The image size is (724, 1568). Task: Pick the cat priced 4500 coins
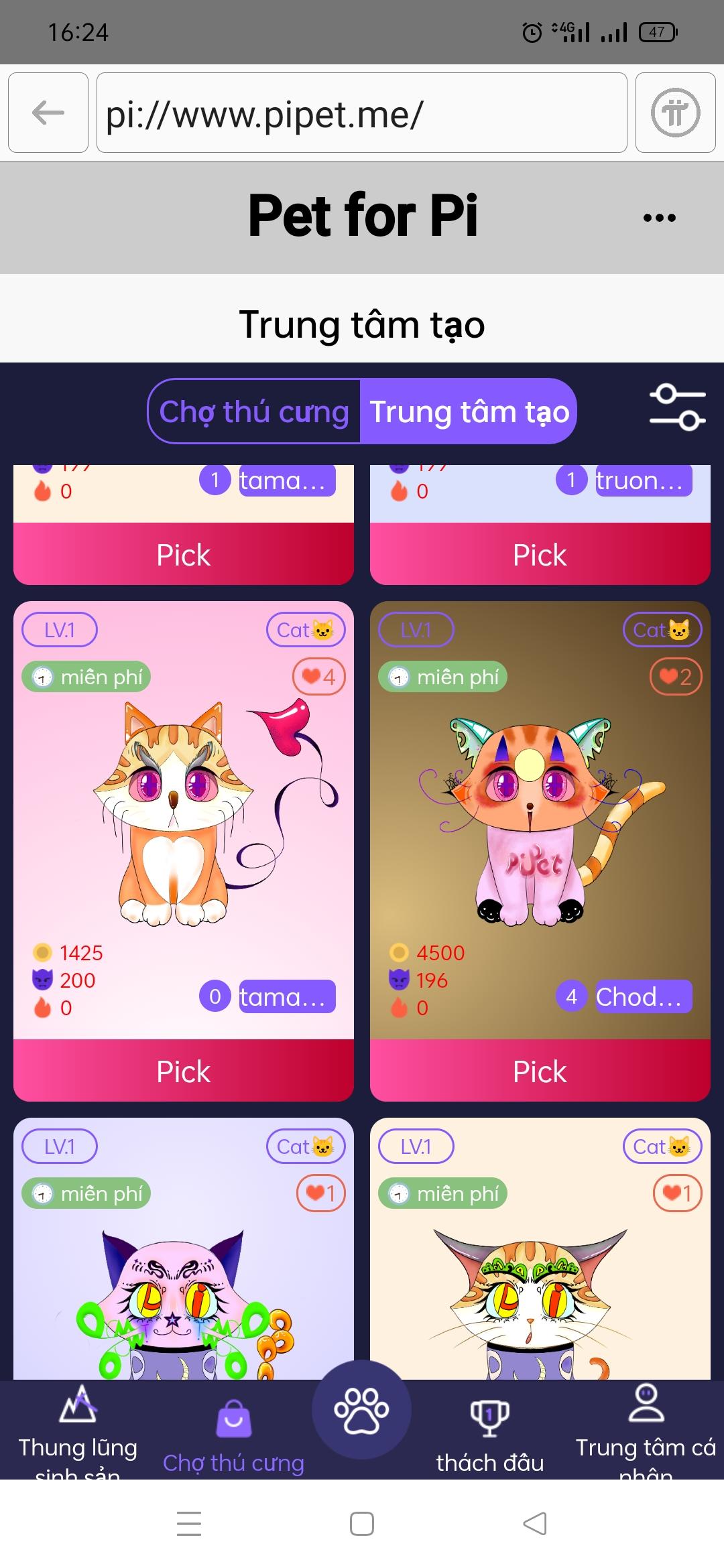coord(540,1071)
